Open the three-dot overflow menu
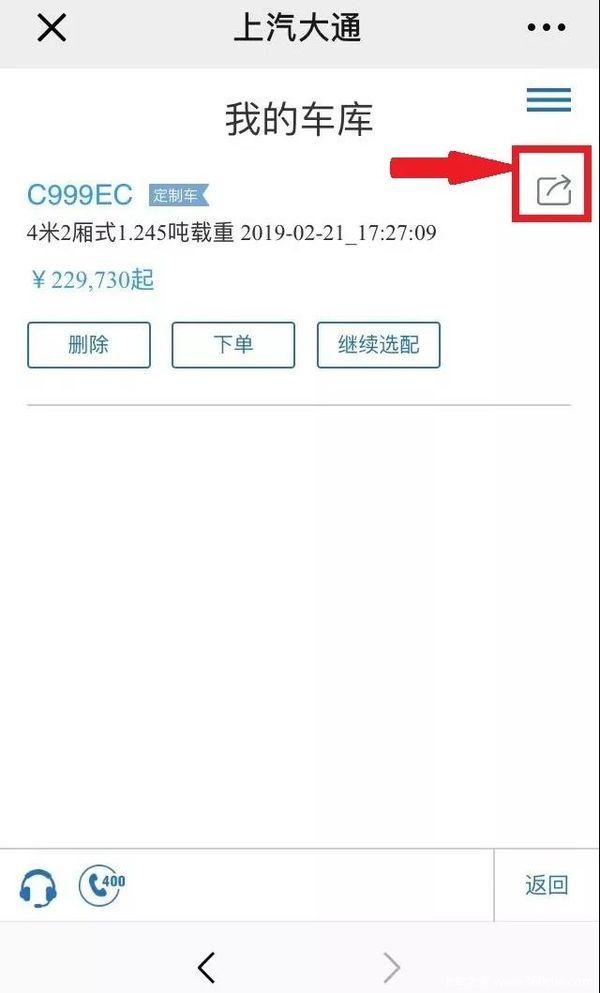The height and width of the screenshot is (993, 600). pos(547,29)
